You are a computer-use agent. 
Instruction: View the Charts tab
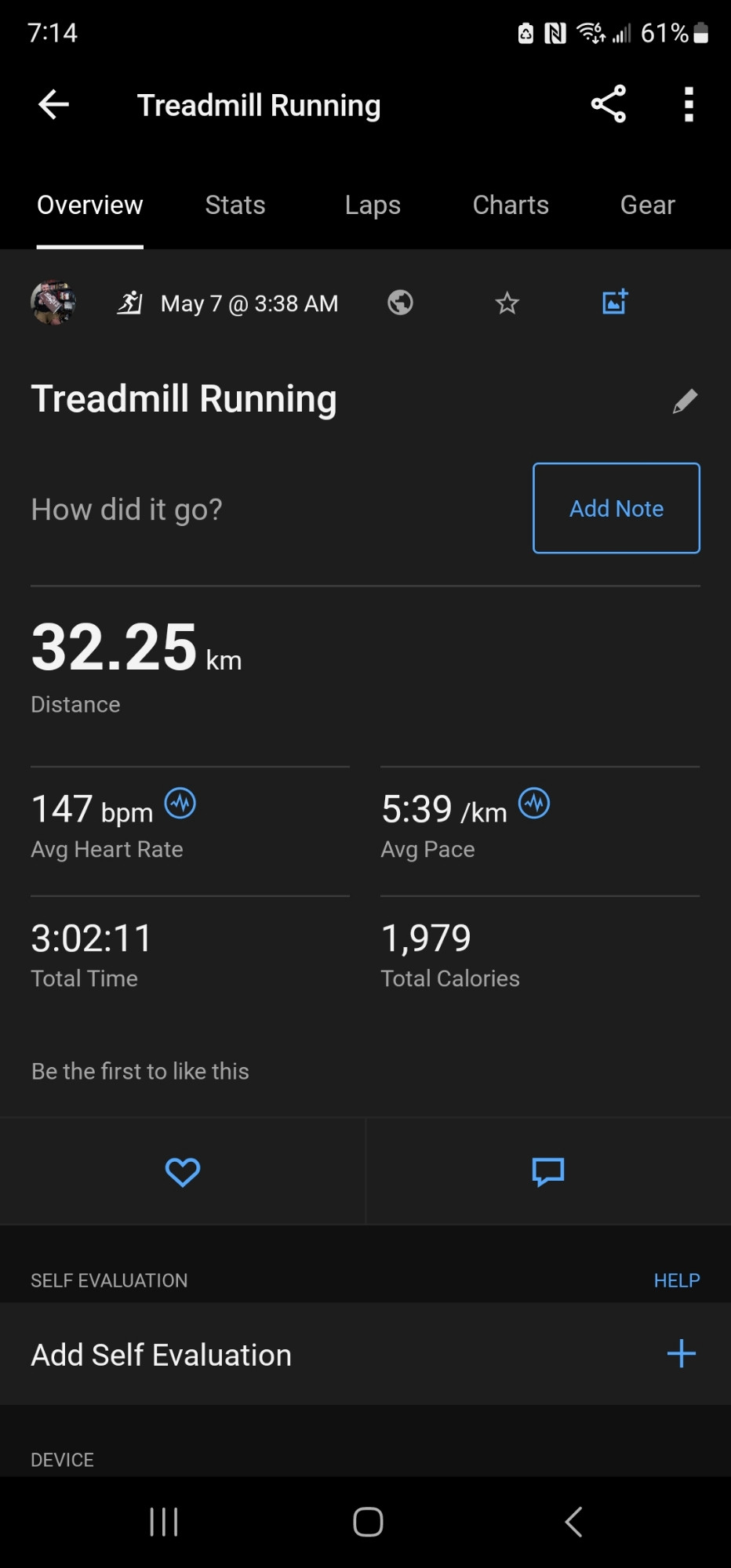[511, 205]
